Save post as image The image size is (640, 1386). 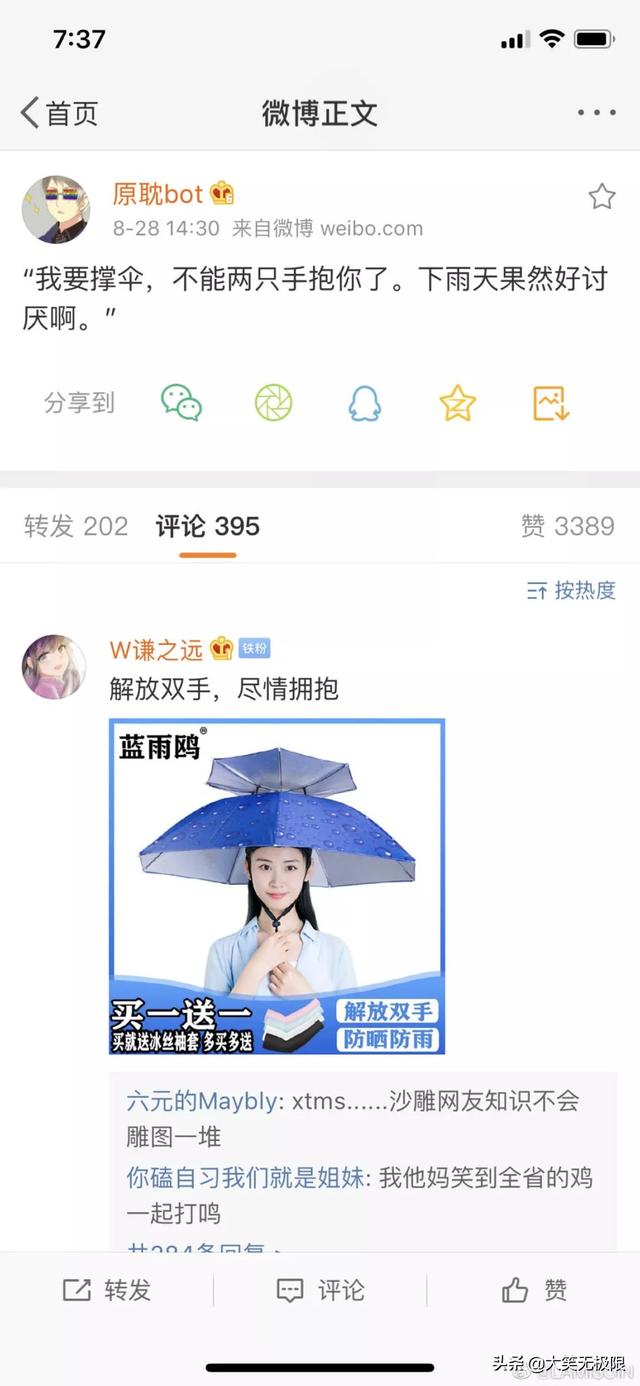tap(550, 403)
